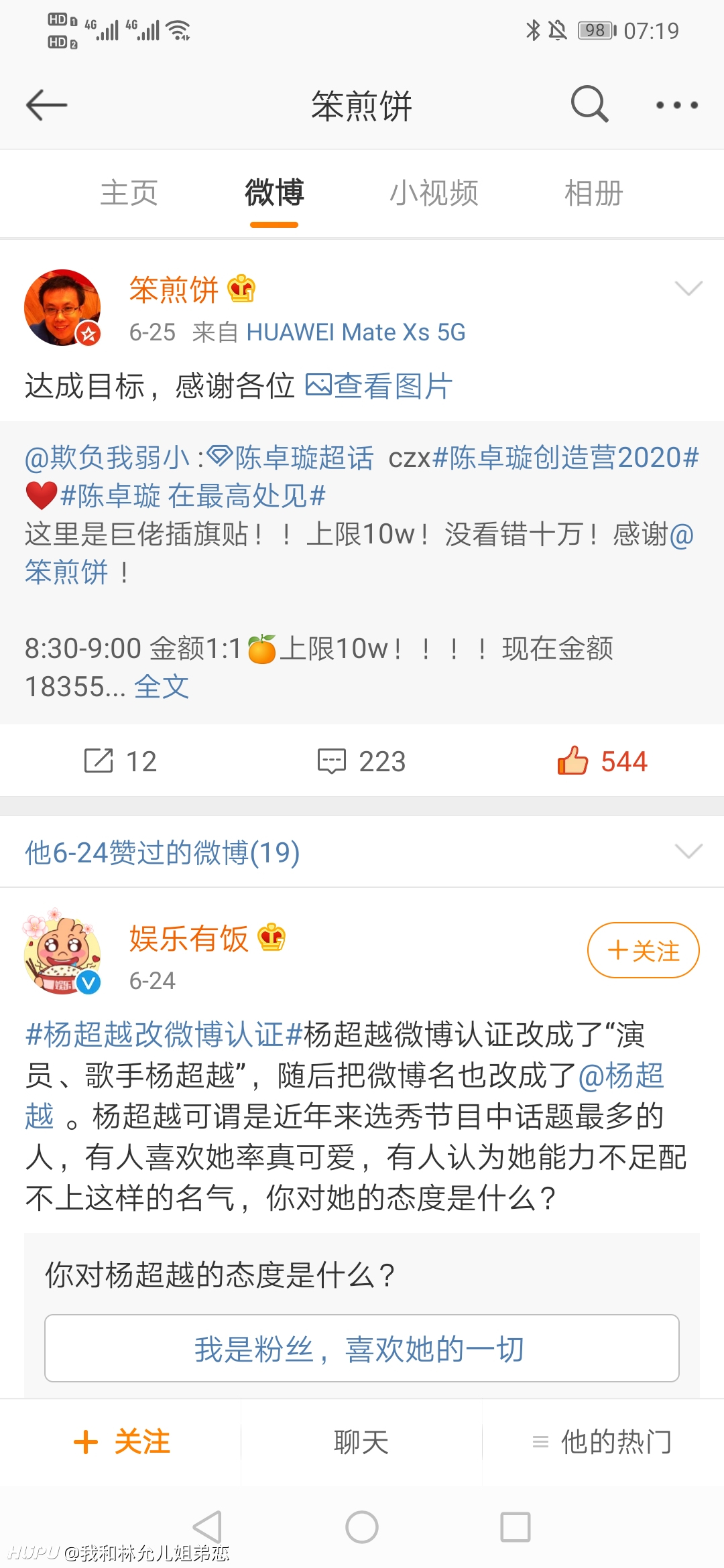Switch to the 小视频 tab
724x1568 pixels.
pyautogui.click(x=434, y=193)
